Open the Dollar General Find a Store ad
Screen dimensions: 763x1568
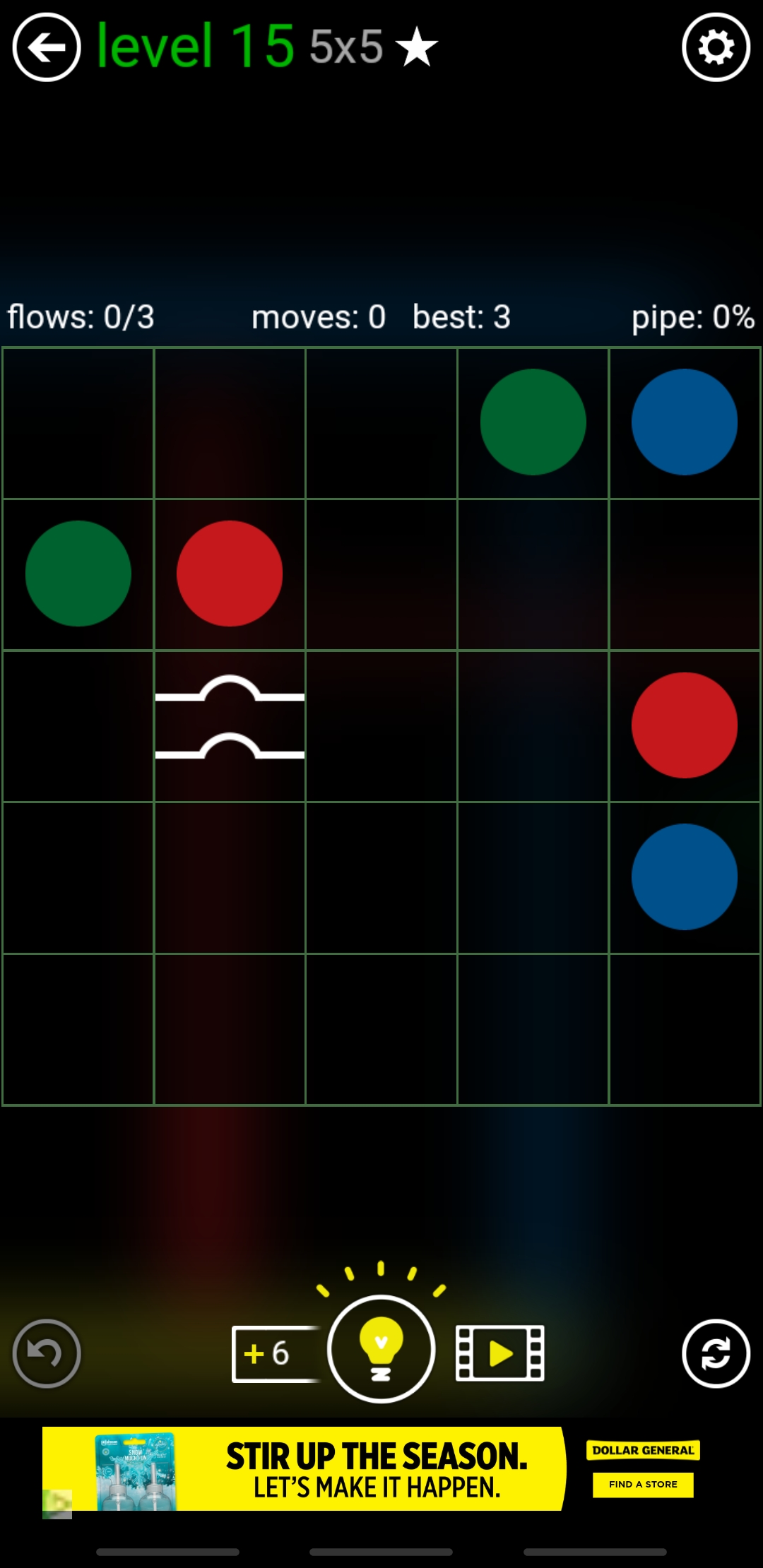point(642,1484)
